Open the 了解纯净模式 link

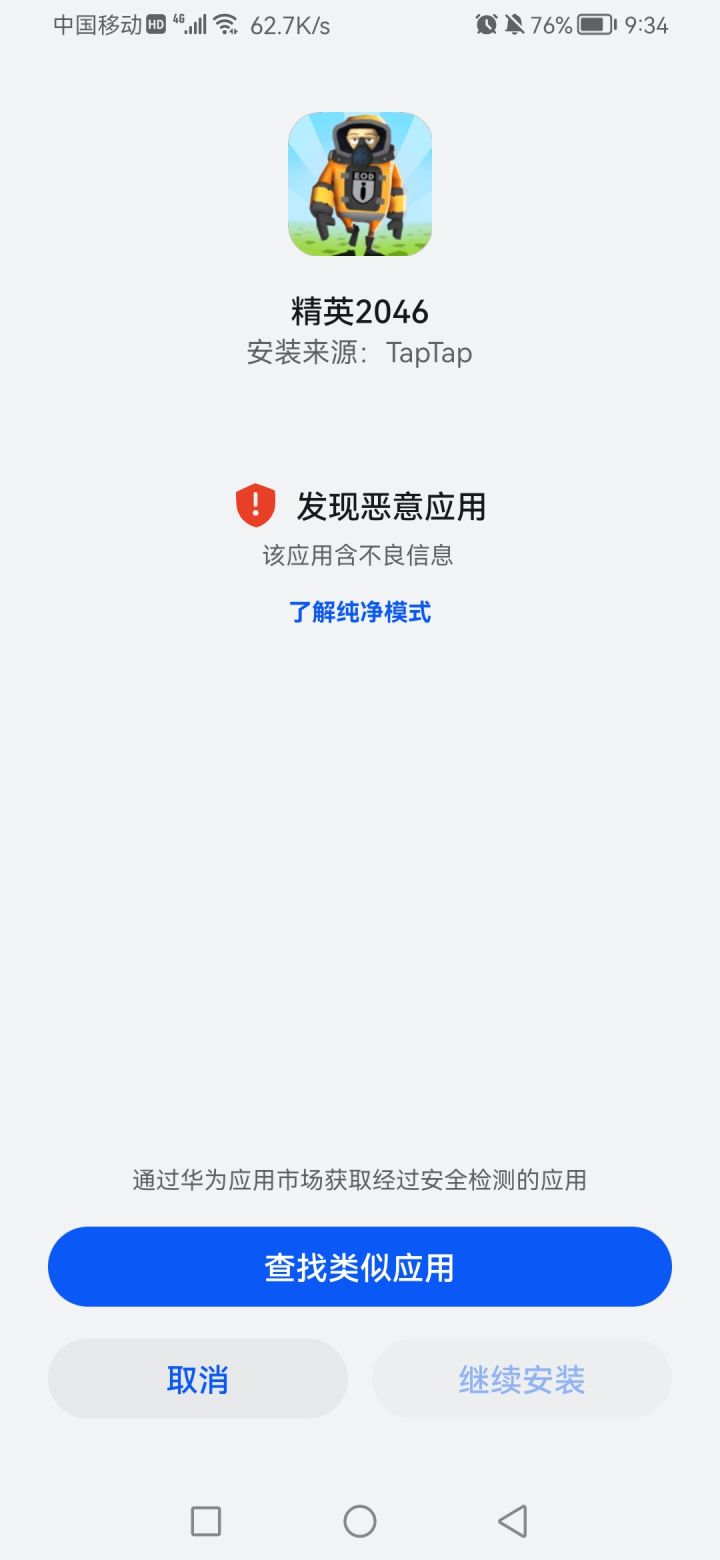click(x=360, y=612)
